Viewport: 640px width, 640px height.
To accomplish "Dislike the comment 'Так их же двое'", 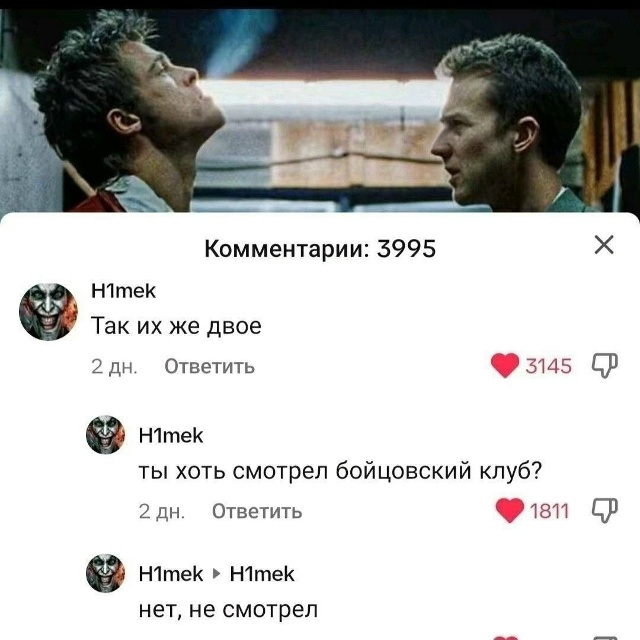I will coord(605,365).
